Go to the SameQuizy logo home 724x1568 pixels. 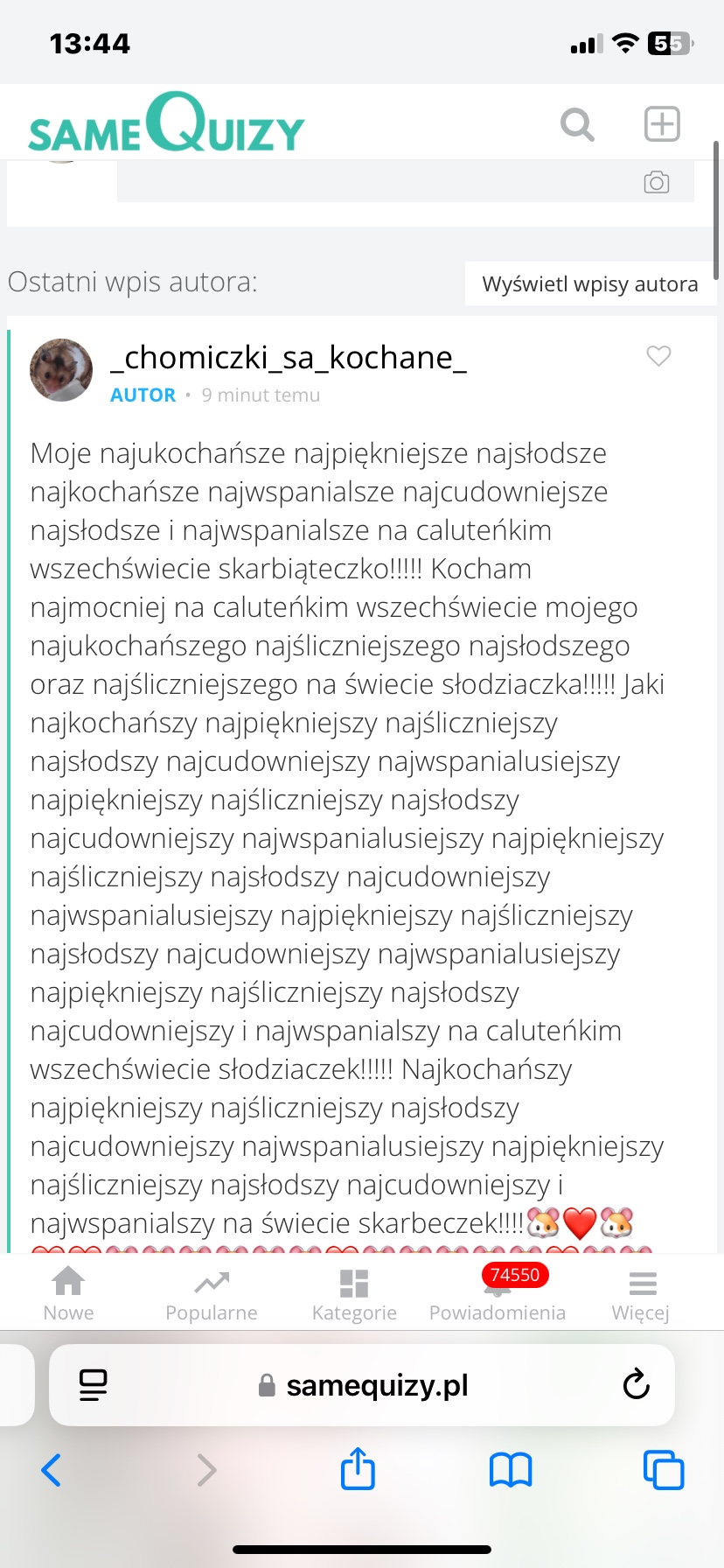pos(166,124)
